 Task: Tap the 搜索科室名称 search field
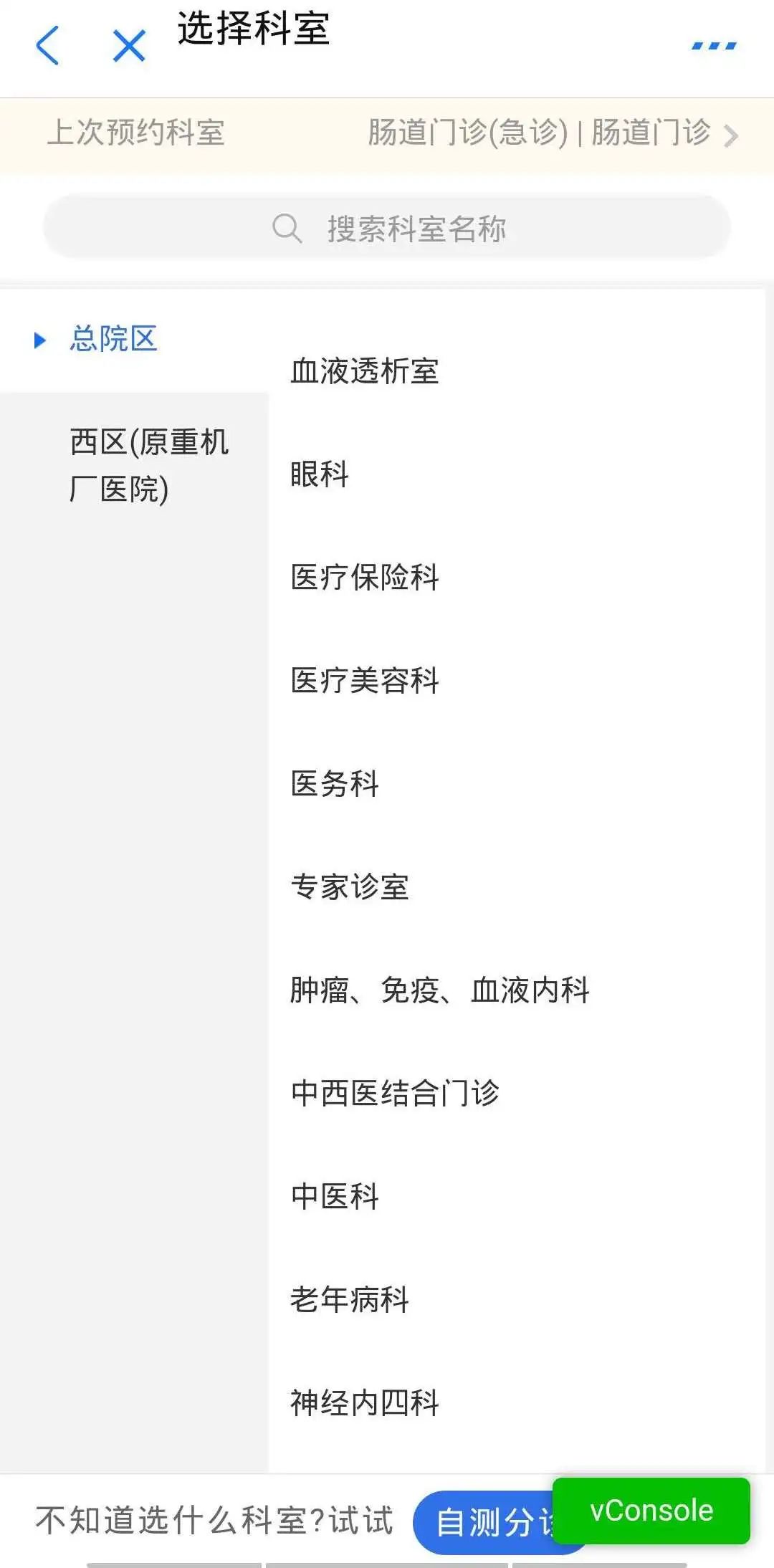387,228
